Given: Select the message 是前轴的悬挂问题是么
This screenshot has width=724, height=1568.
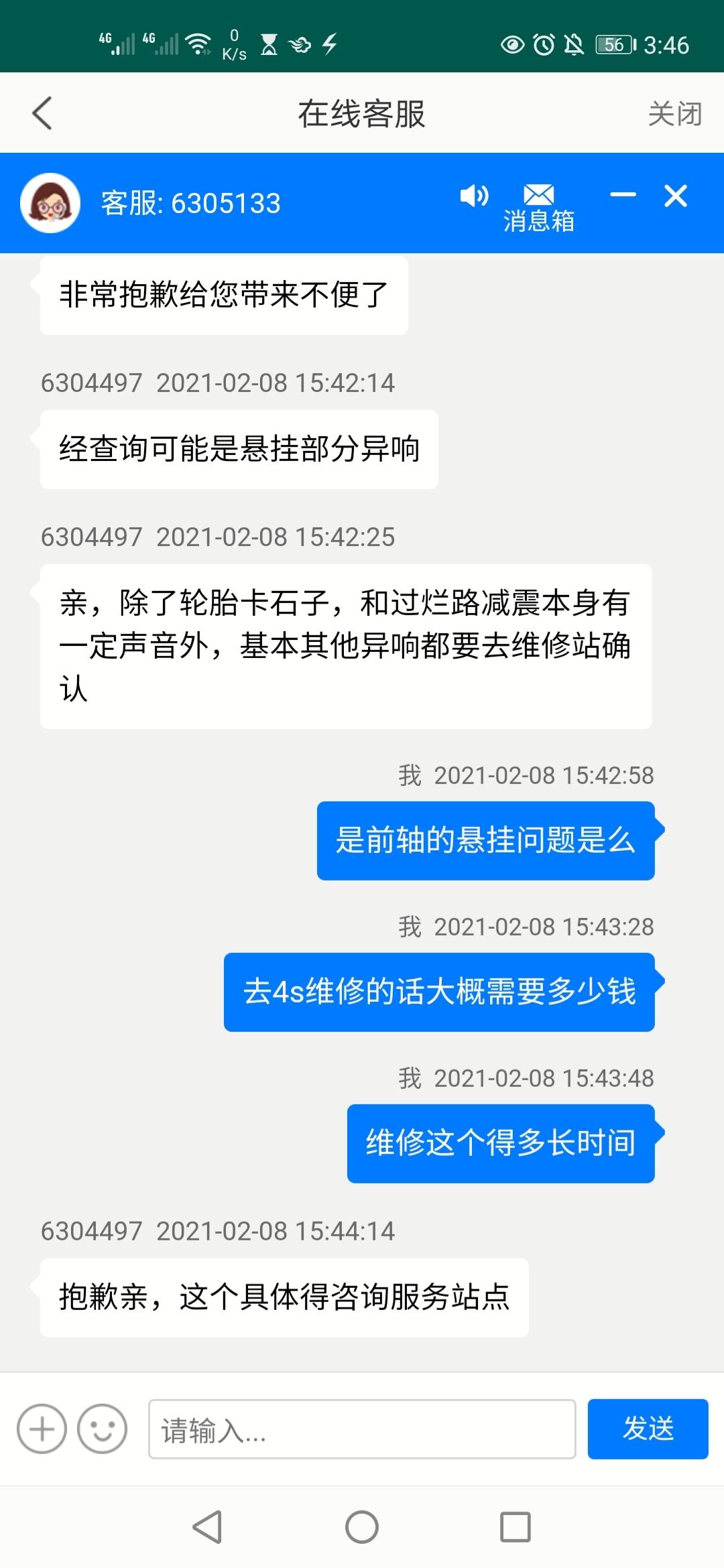Looking at the screenshot, I should [x=485, y=841].
